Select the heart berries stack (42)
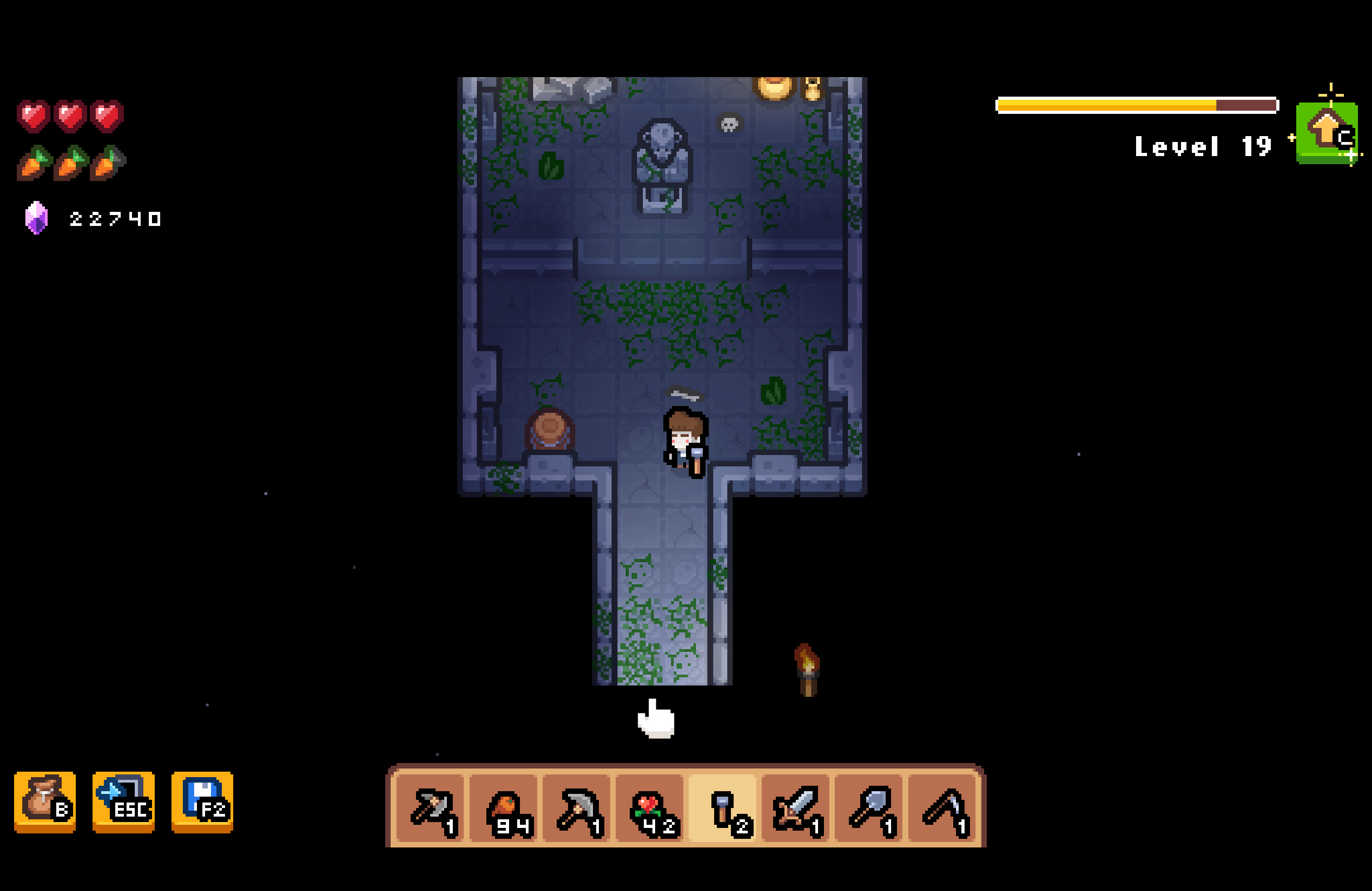The image size is (1372, 891). (x=650, y=808)
